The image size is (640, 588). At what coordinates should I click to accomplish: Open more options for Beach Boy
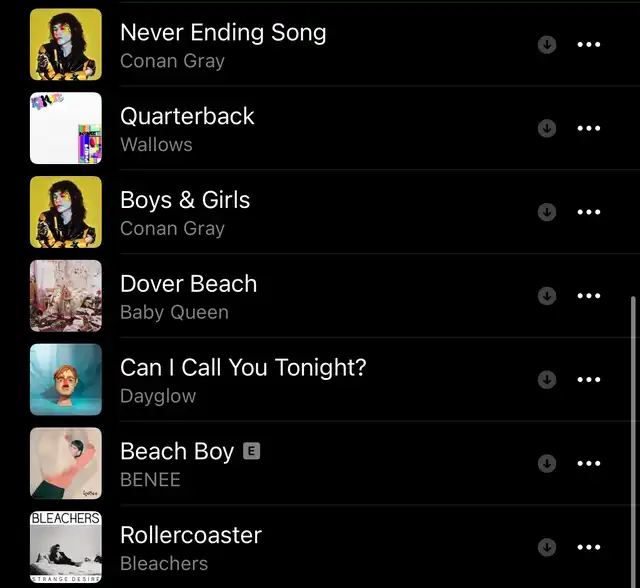[x=589, y=464]
